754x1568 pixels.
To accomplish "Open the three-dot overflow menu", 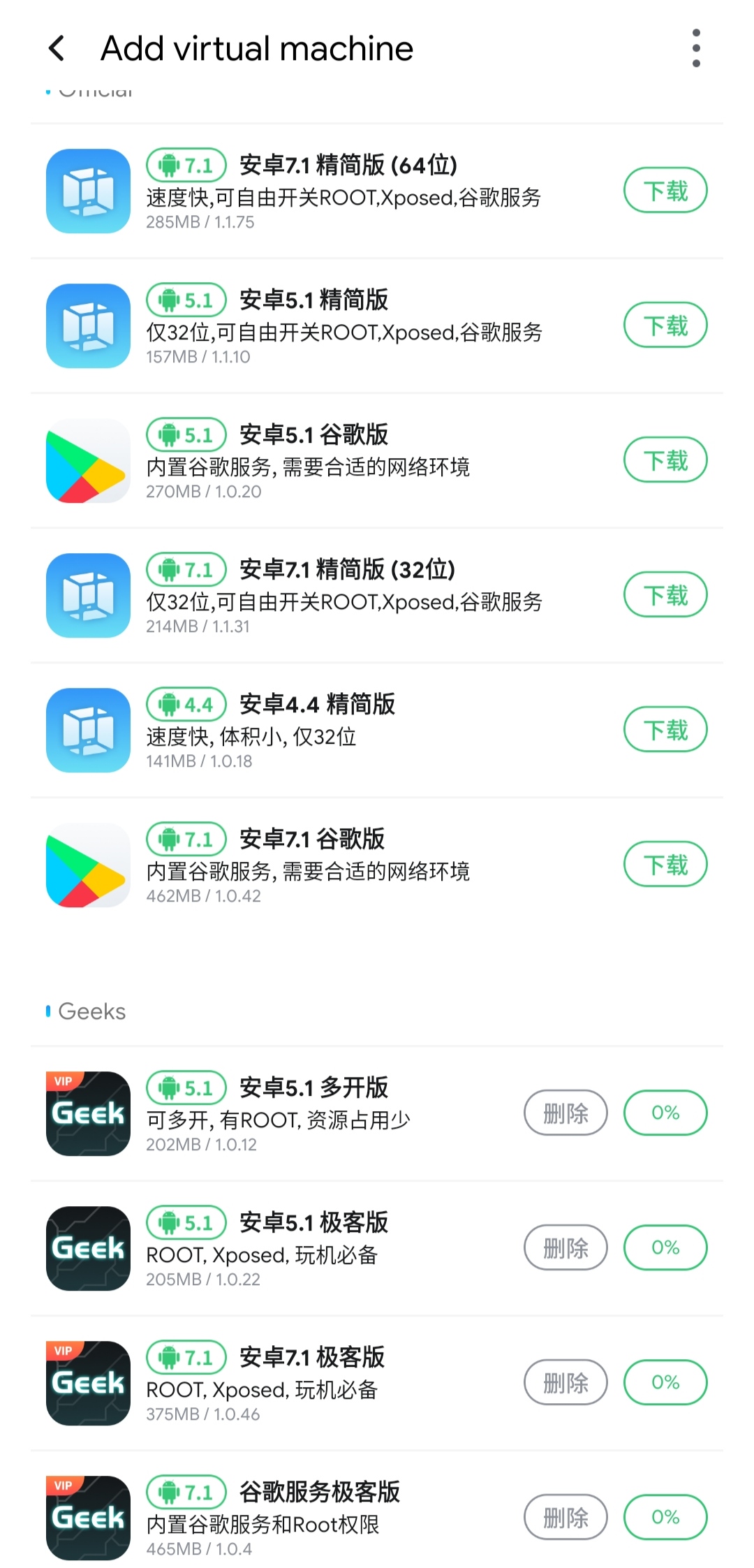I will click(695, 49).
